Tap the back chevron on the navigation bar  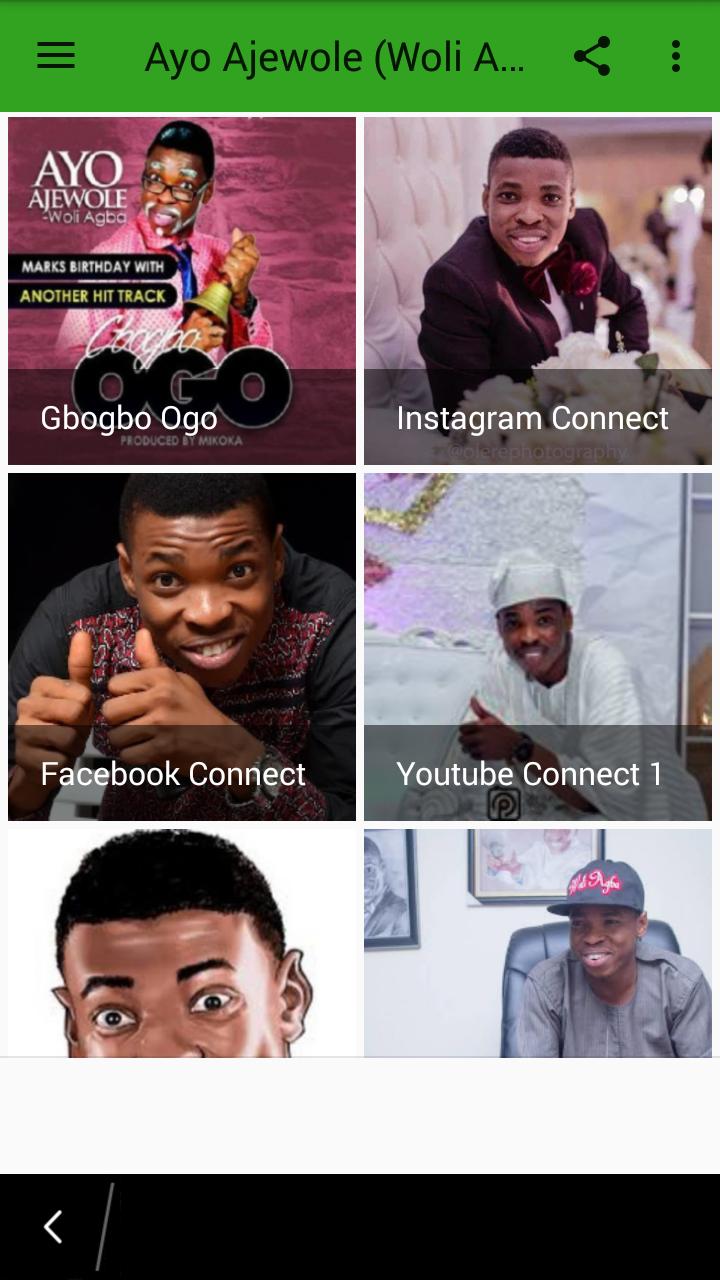point(51,1227)
